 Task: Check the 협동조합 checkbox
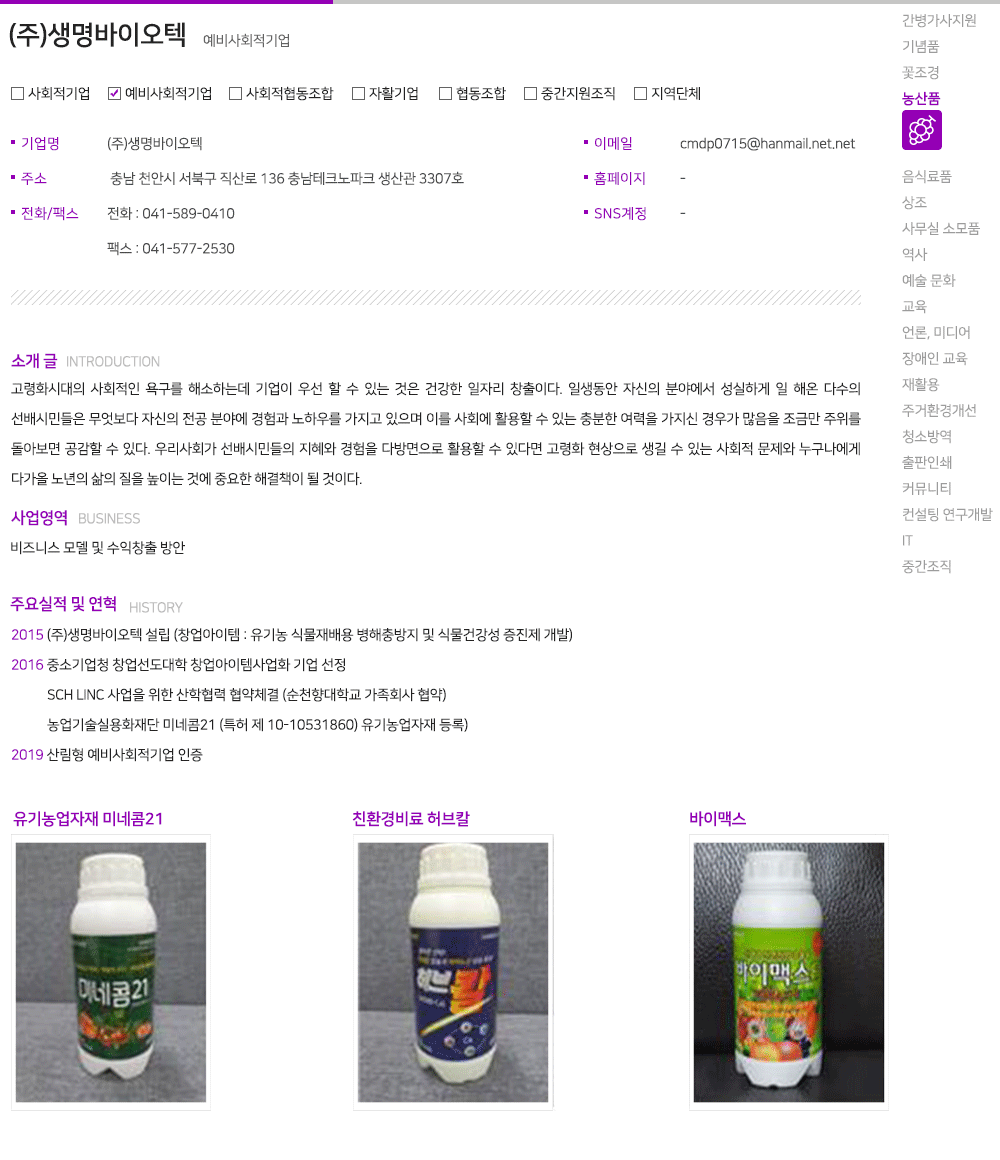click(445, 94)
